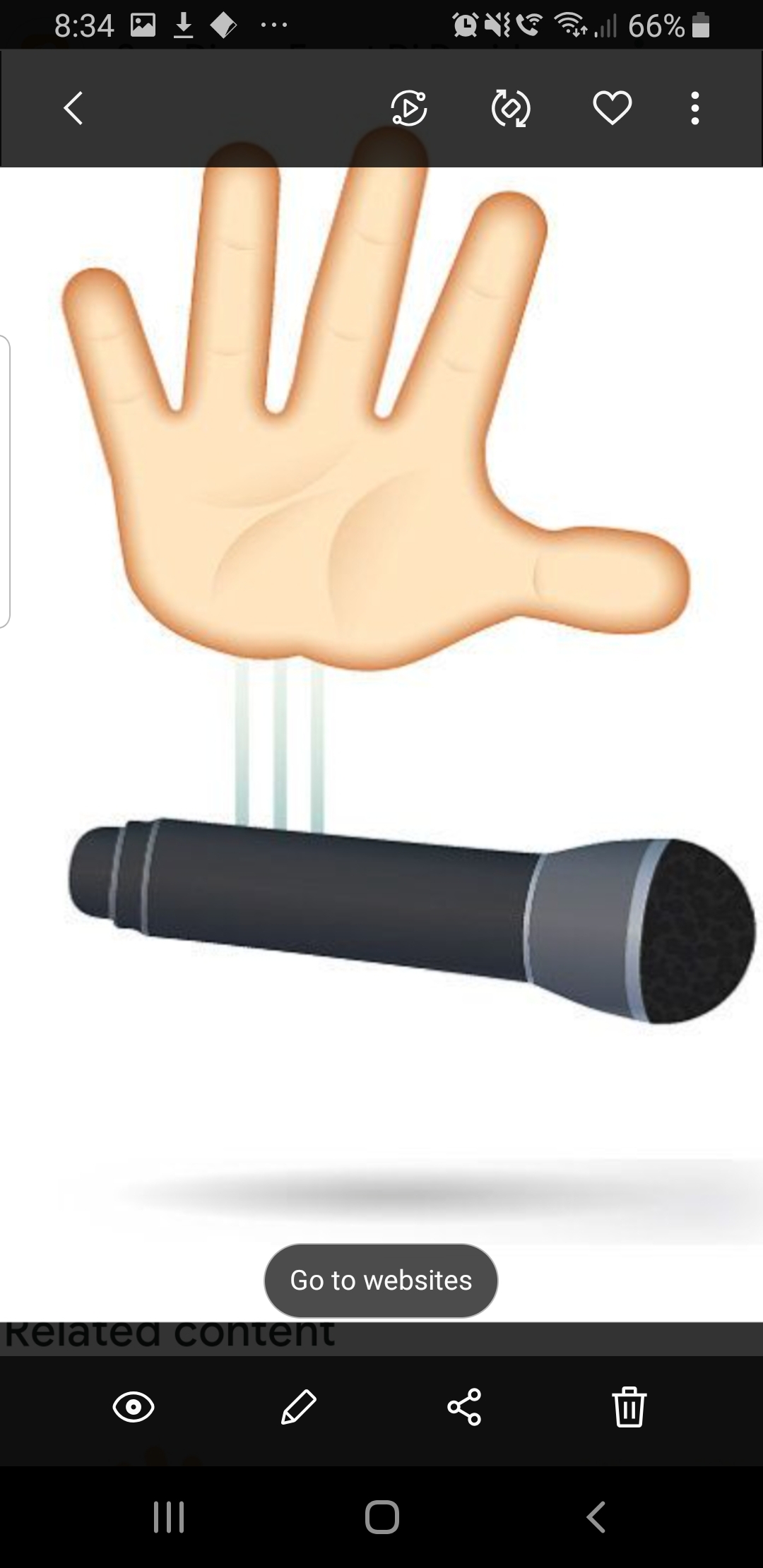Tap the auto-rotate icon in top bar

pyautogui.click(x=511, y=108)
